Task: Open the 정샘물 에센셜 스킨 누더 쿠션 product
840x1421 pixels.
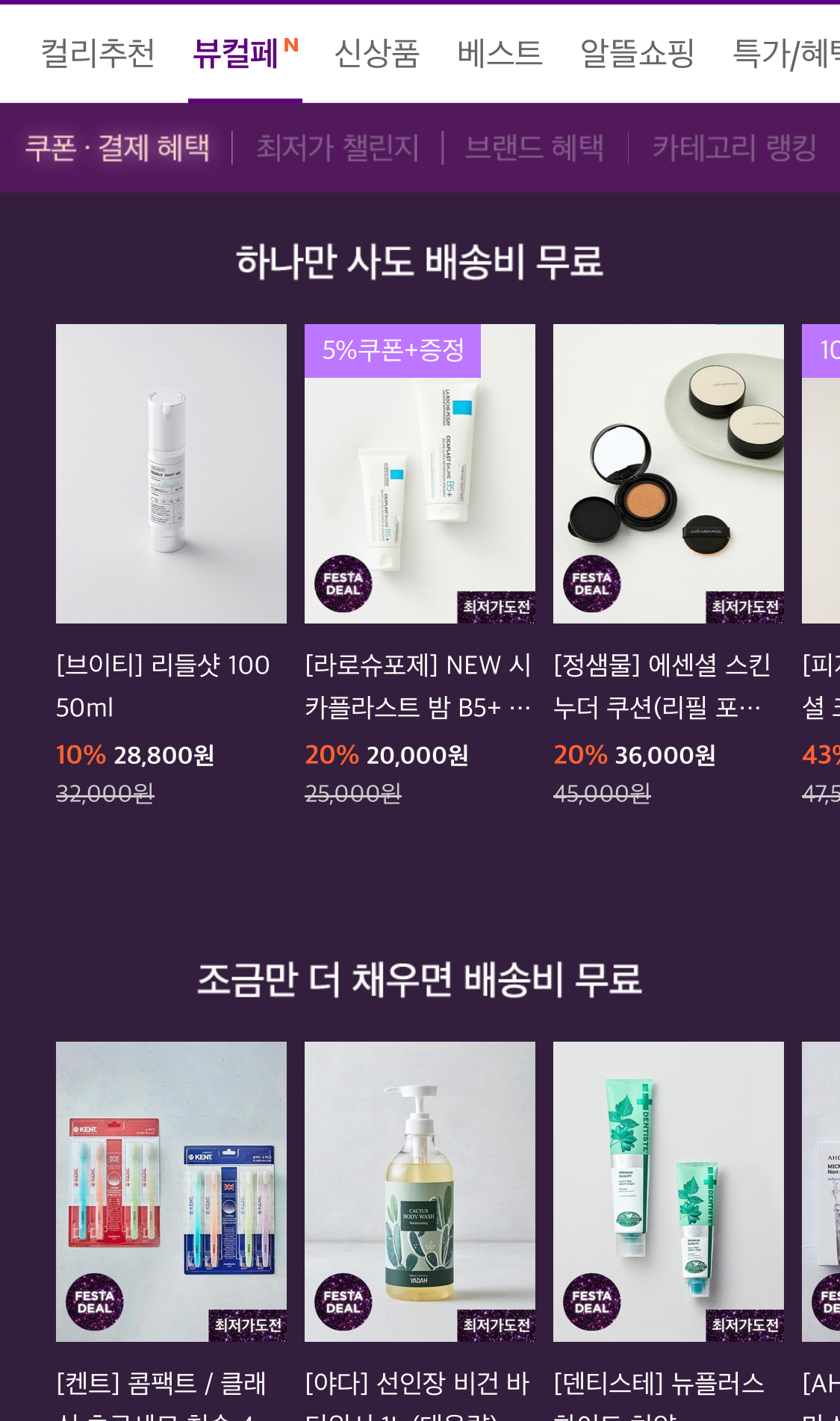Action: (x=668, y=565)
